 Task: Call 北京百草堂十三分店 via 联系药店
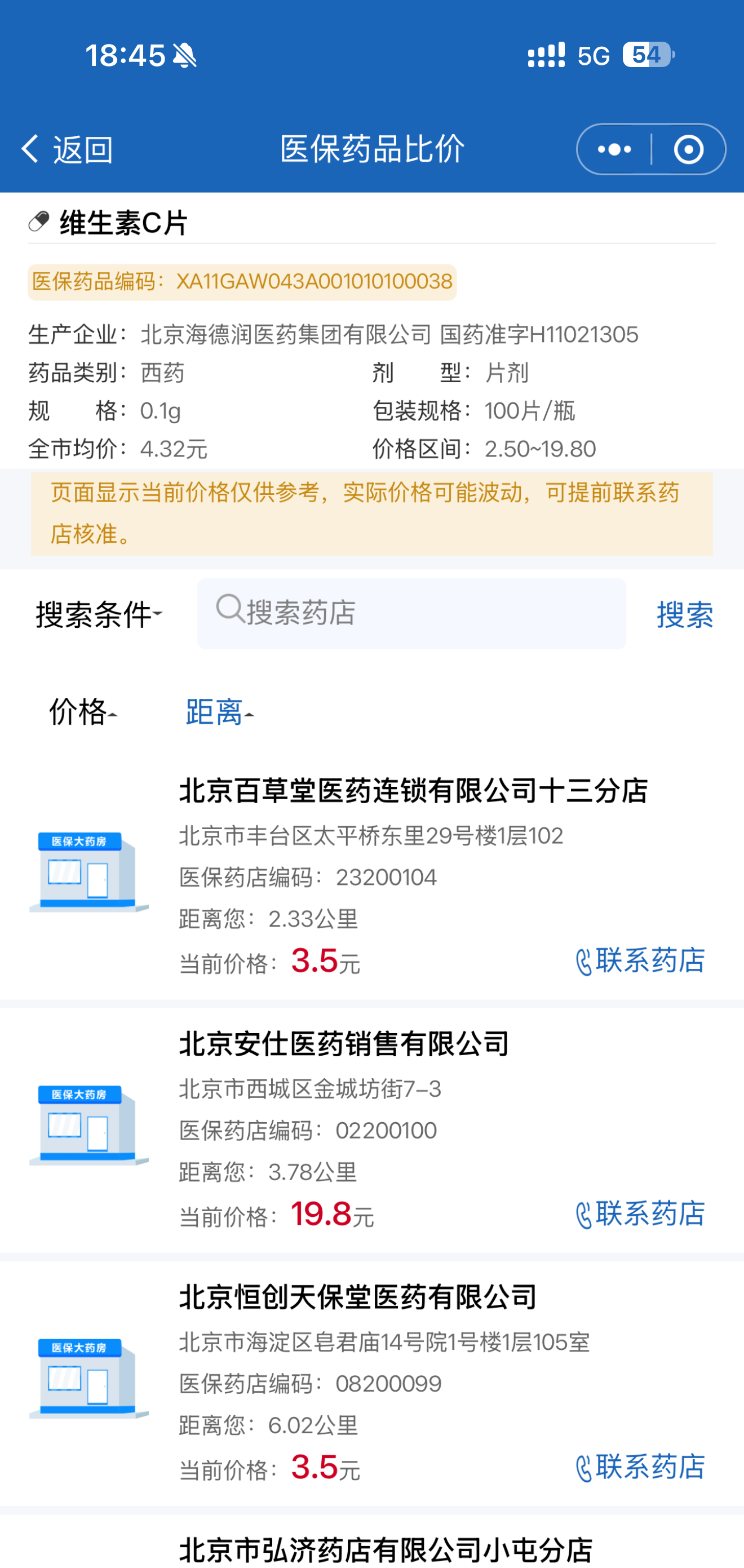[x=640, y=961]
